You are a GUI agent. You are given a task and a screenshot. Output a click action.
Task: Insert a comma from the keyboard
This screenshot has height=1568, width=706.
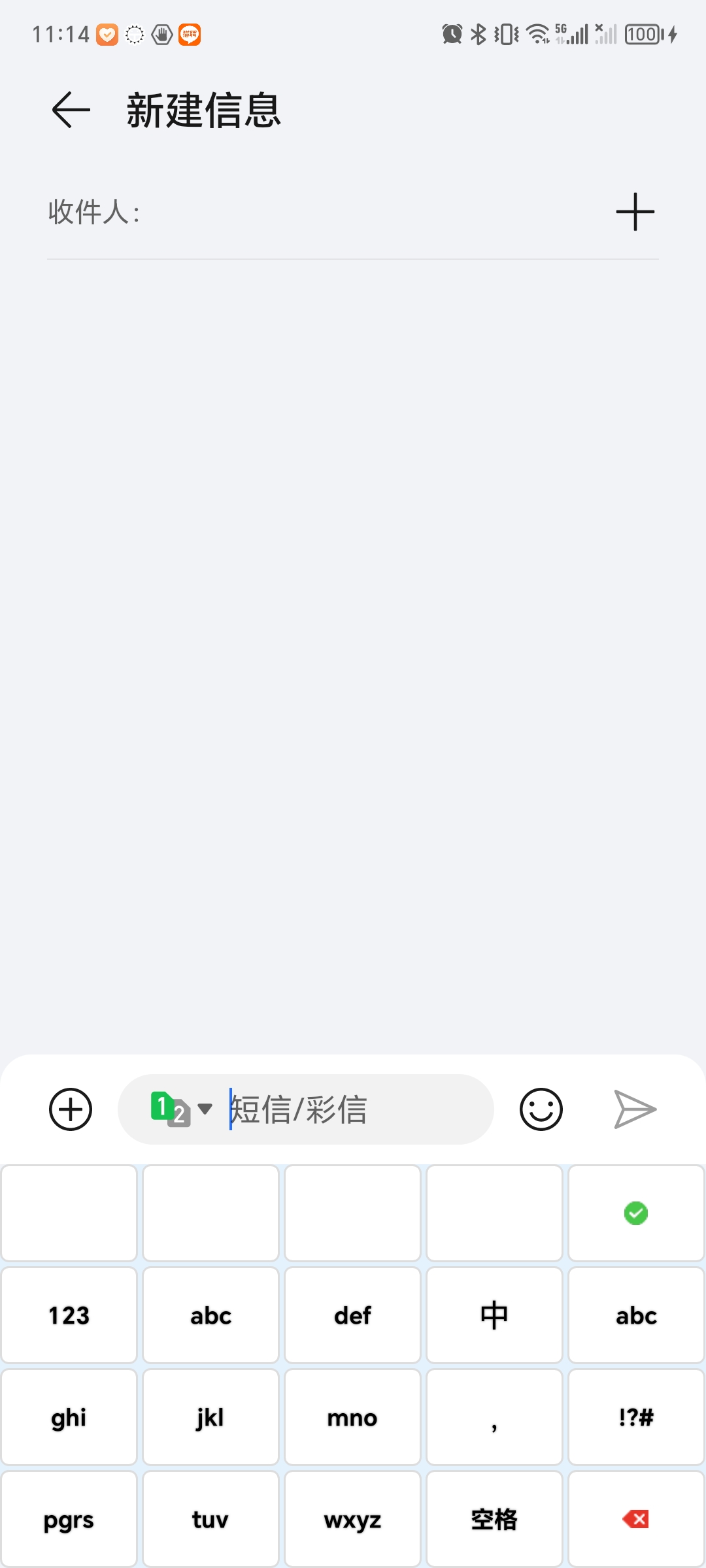coord(494,1417)
